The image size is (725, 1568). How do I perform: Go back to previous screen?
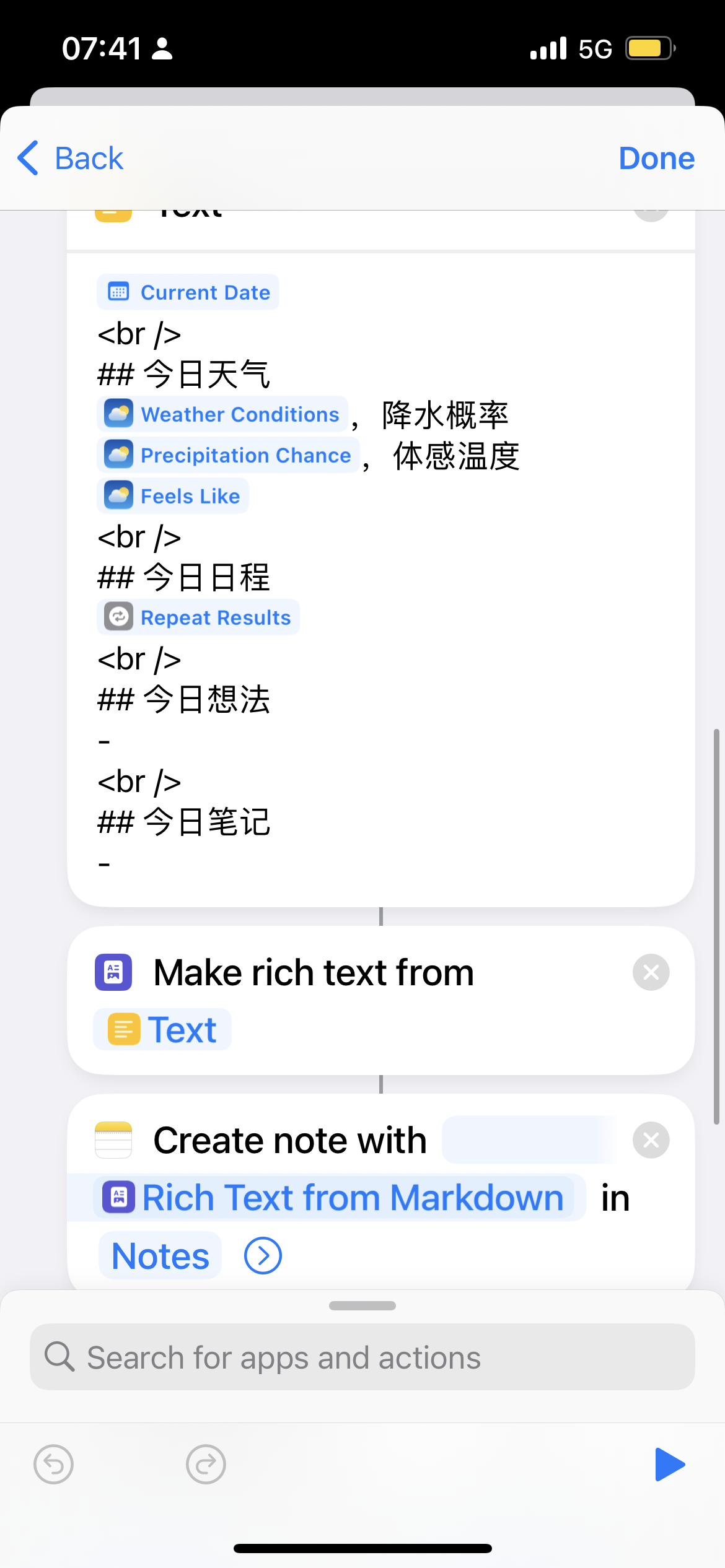[71, 159]
